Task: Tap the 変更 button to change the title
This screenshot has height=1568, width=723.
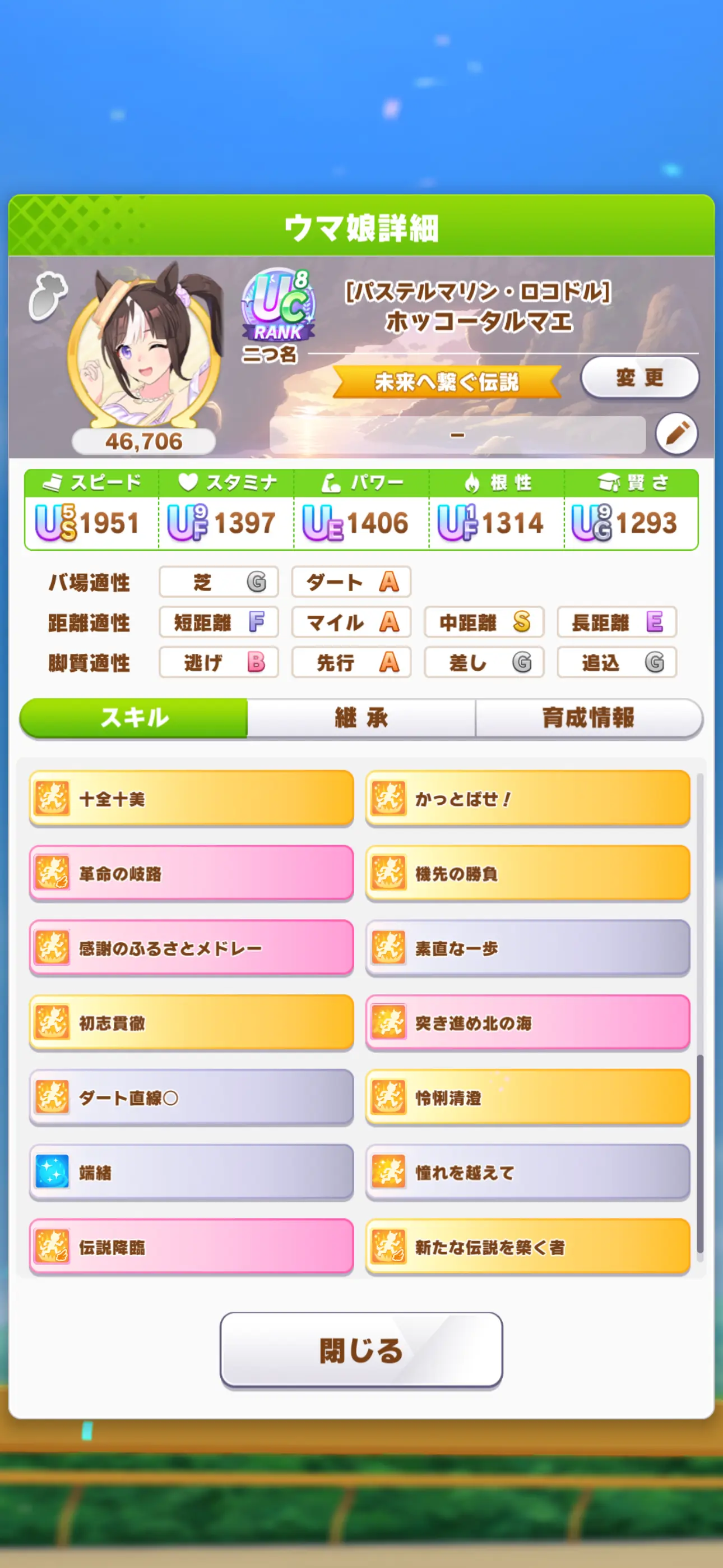Action: click(639, 377)
